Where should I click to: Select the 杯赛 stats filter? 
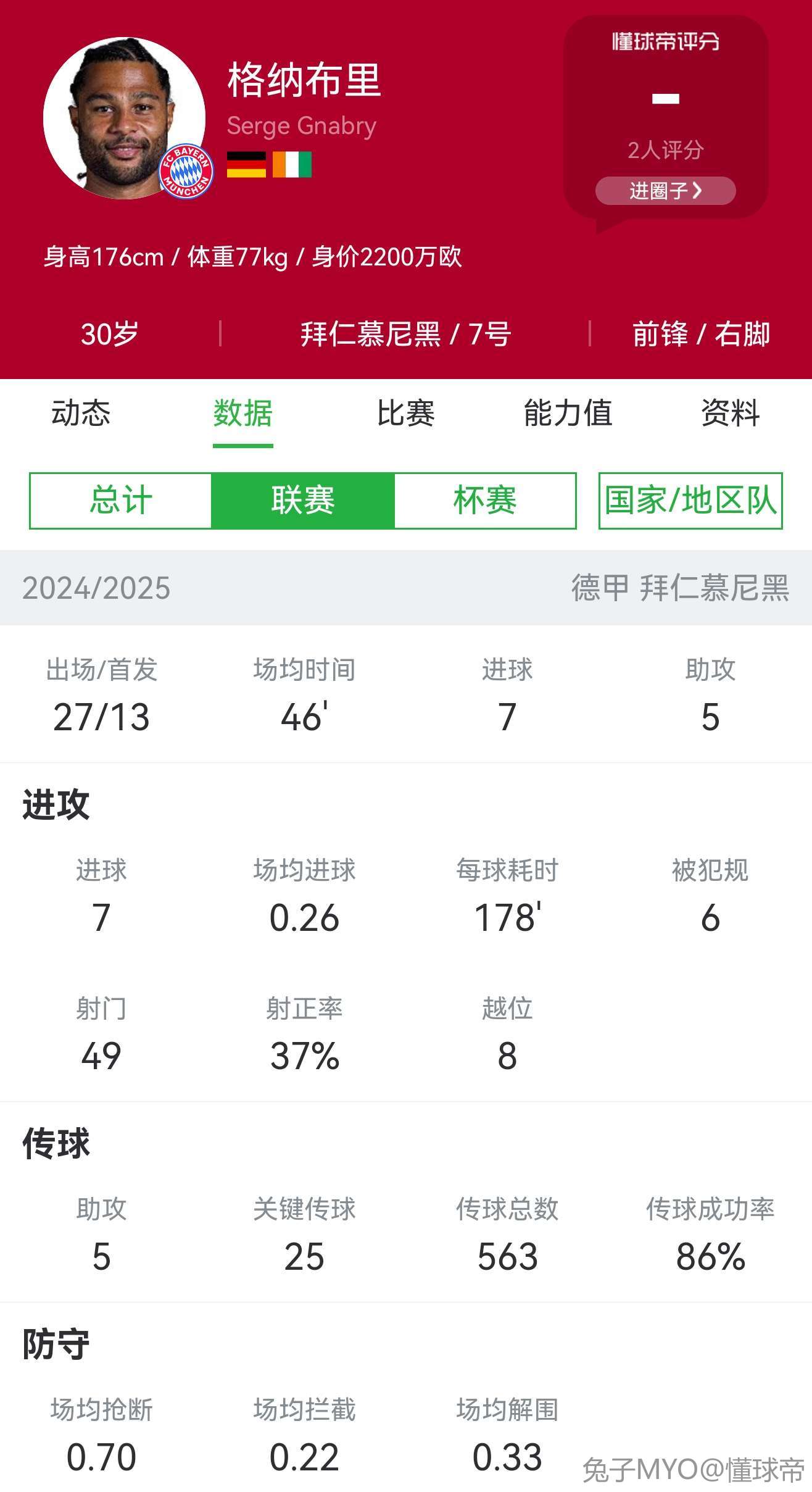click(485, 501)
